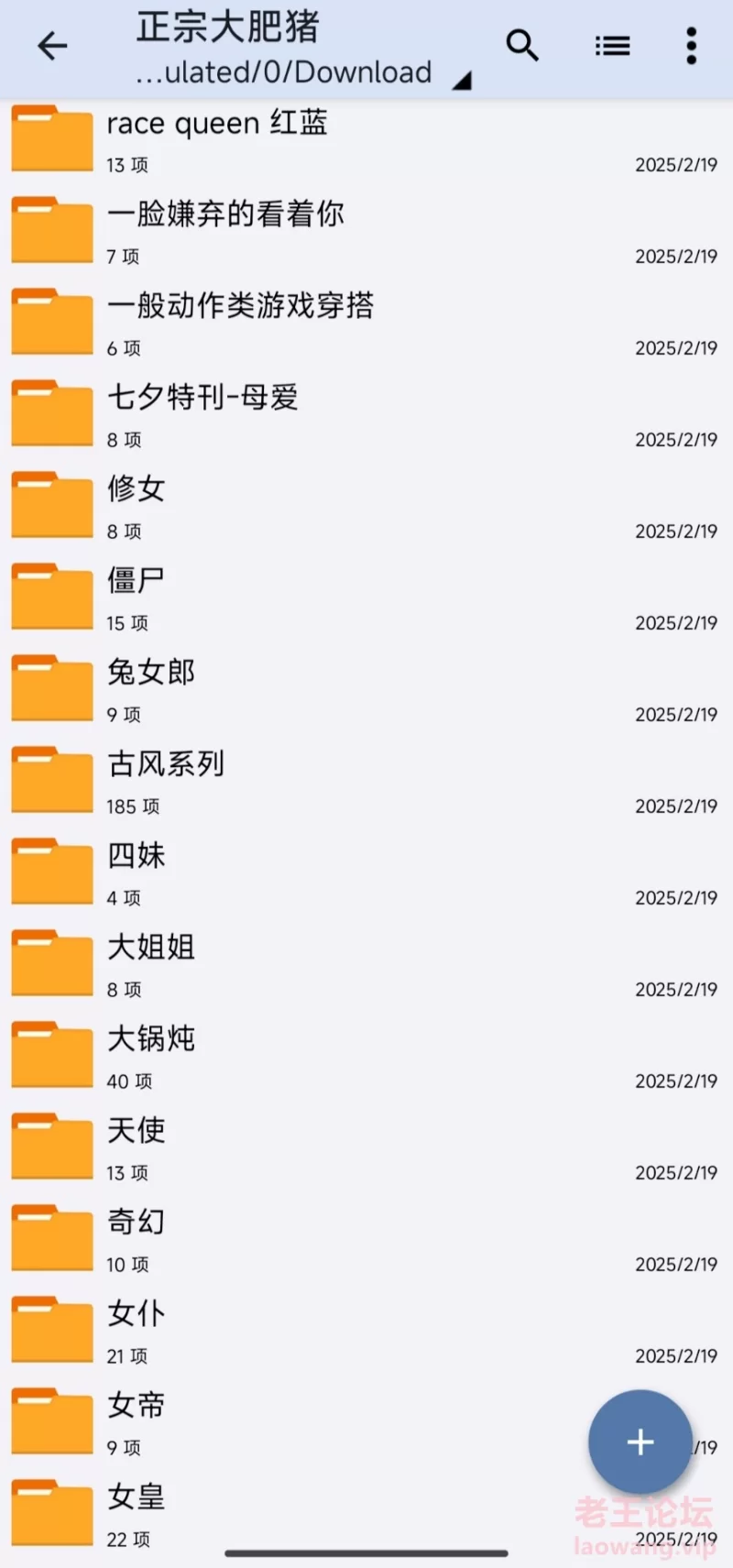Change the list view mode

pos(612,46)
